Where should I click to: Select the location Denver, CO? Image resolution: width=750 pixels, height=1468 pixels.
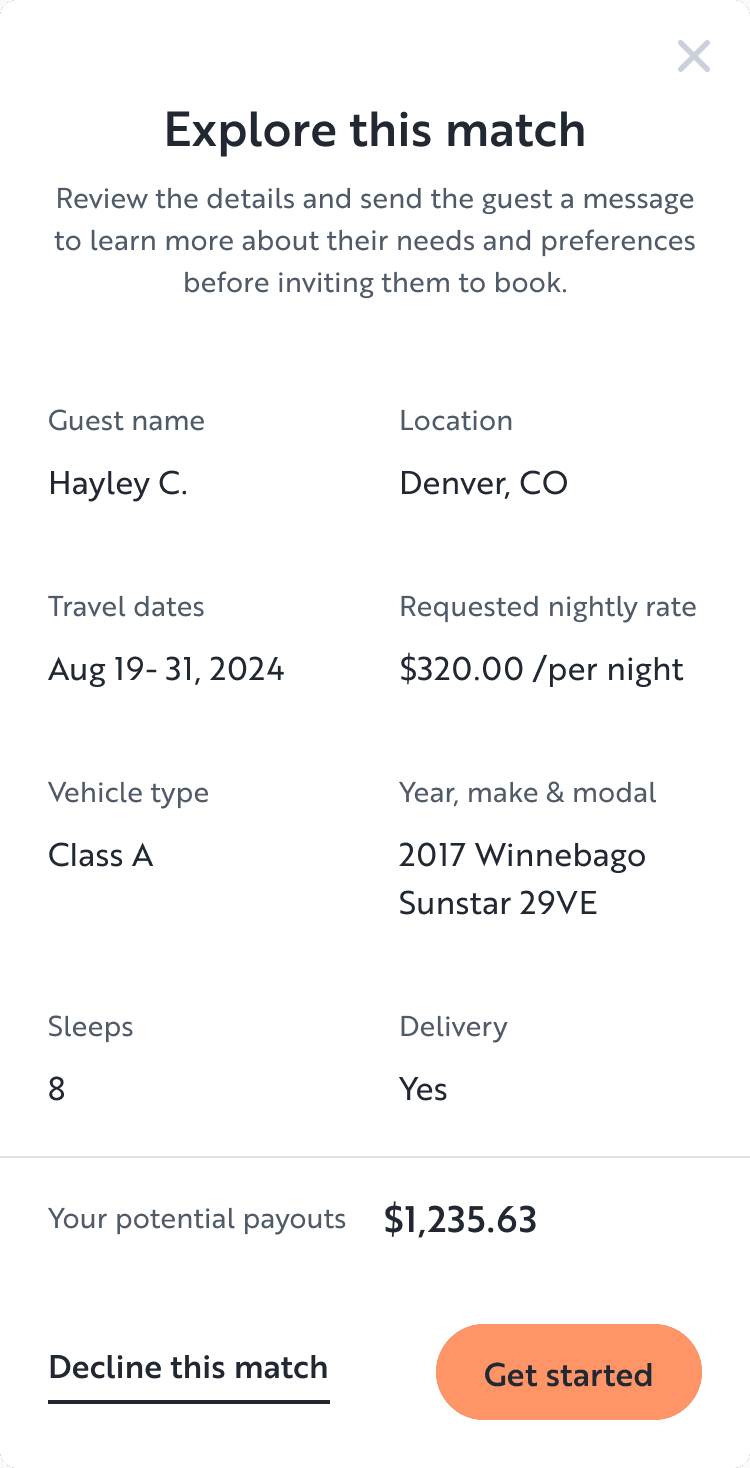[x=483, y=483]
